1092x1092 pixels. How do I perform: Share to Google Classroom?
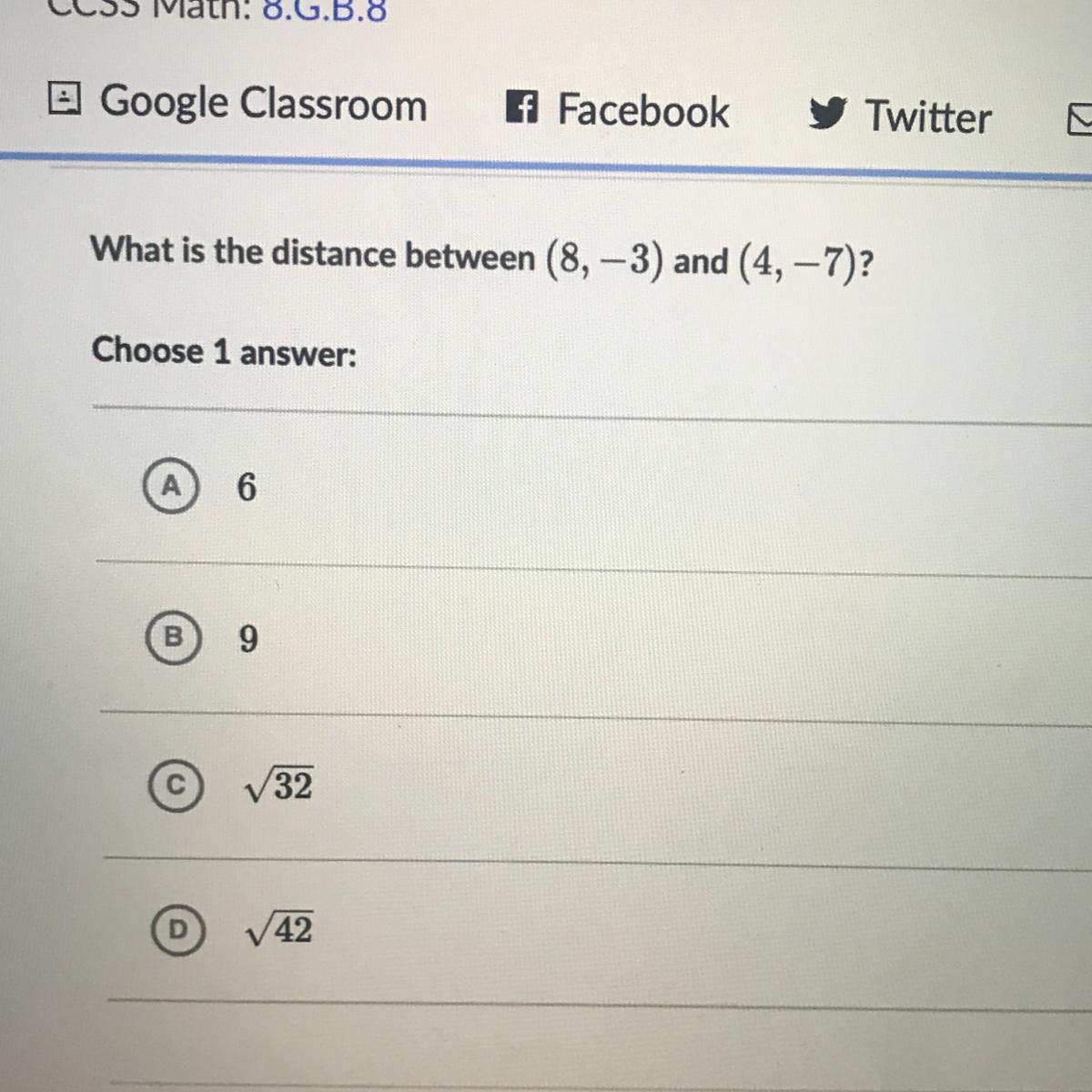pyautogui.click(x=238, y=103)
